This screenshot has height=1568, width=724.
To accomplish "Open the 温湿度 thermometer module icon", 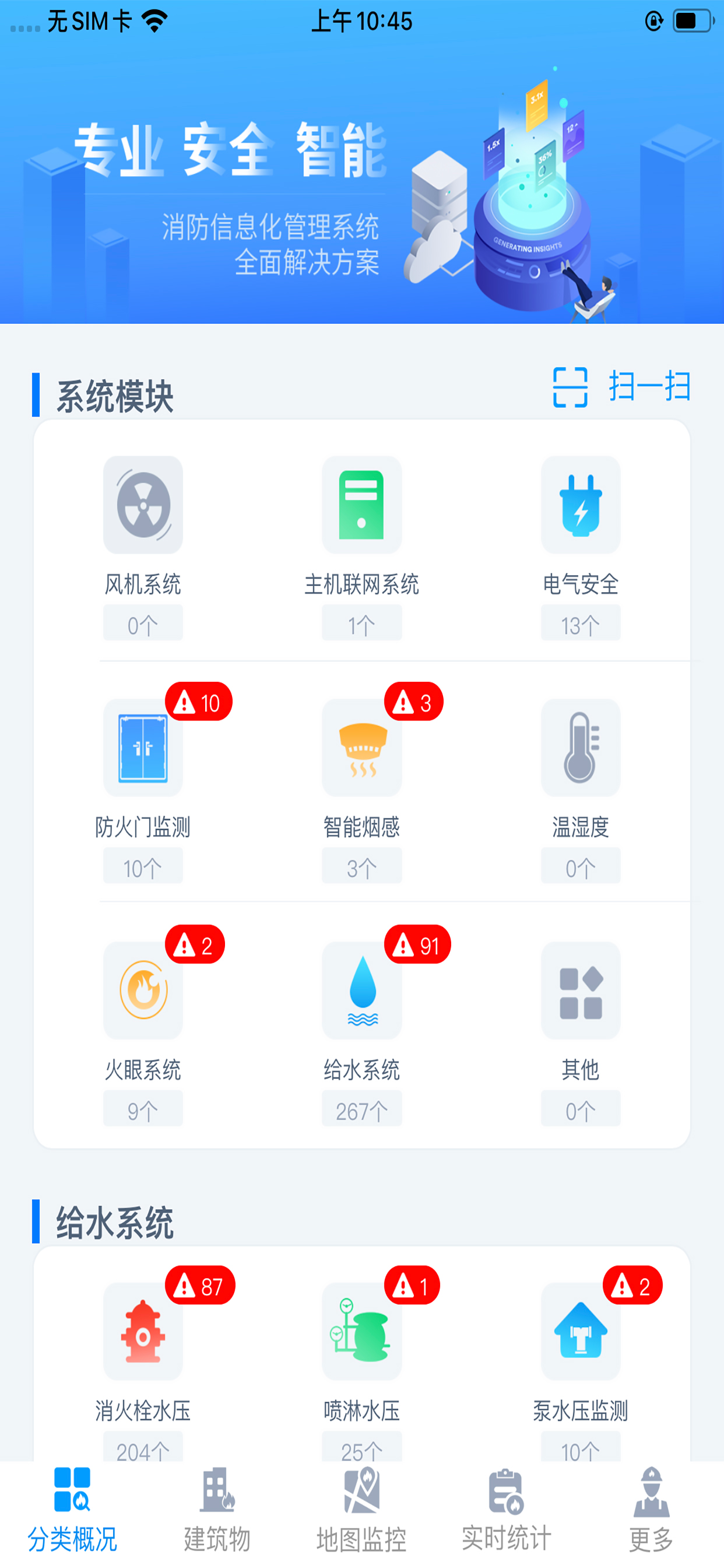I will 581,747.
